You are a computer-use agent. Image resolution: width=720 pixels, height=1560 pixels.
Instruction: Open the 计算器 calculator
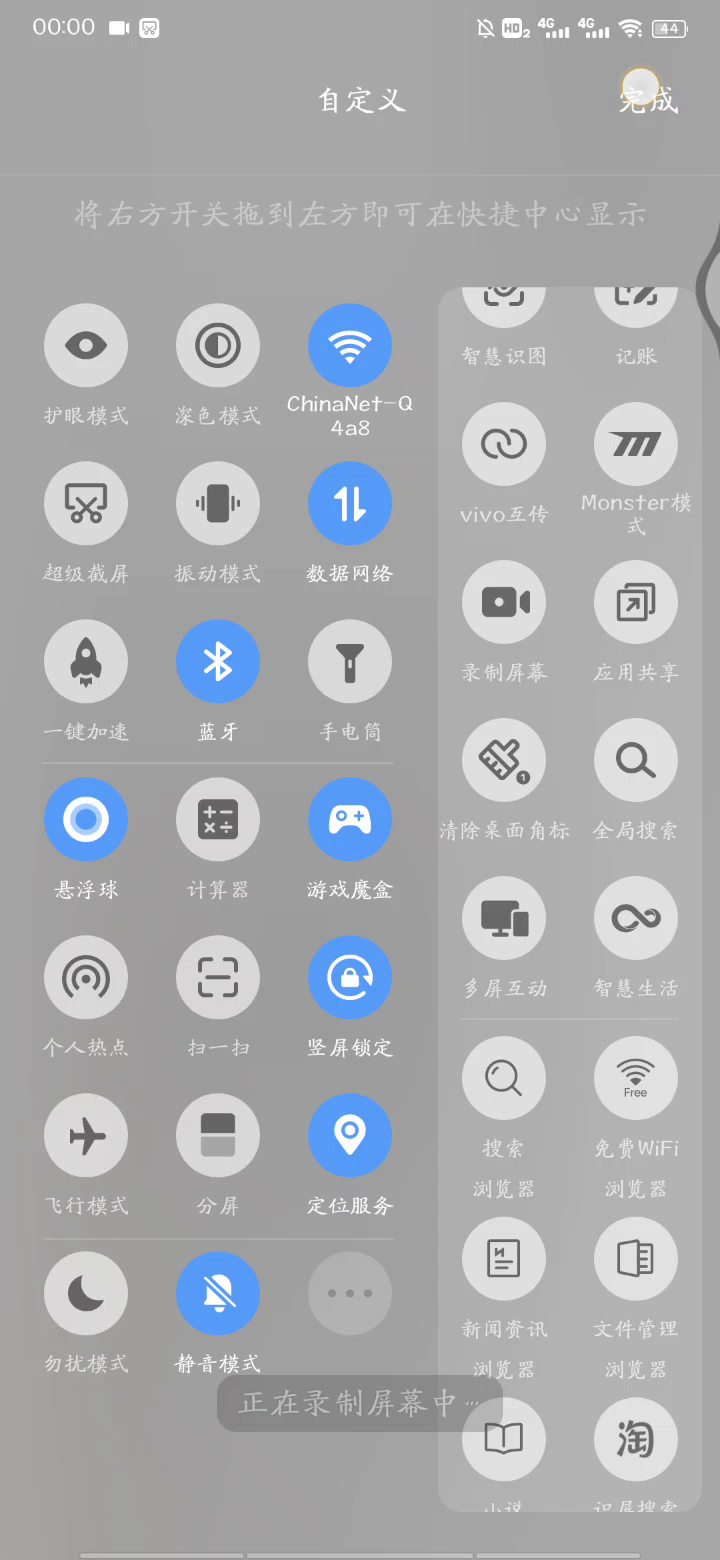tap(218, 820)
